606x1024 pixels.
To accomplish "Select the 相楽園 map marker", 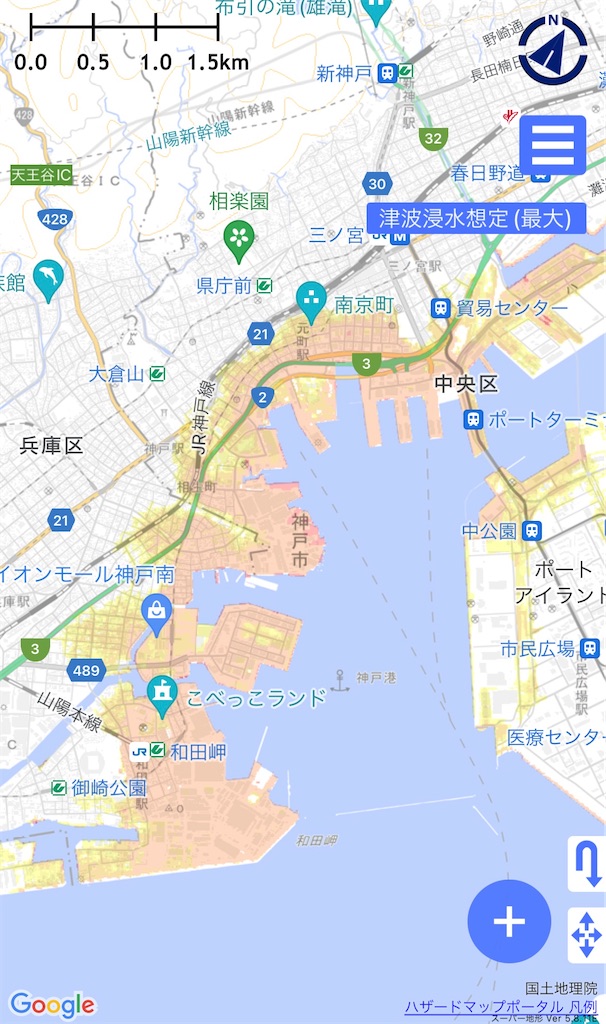I will coord(239,238).
